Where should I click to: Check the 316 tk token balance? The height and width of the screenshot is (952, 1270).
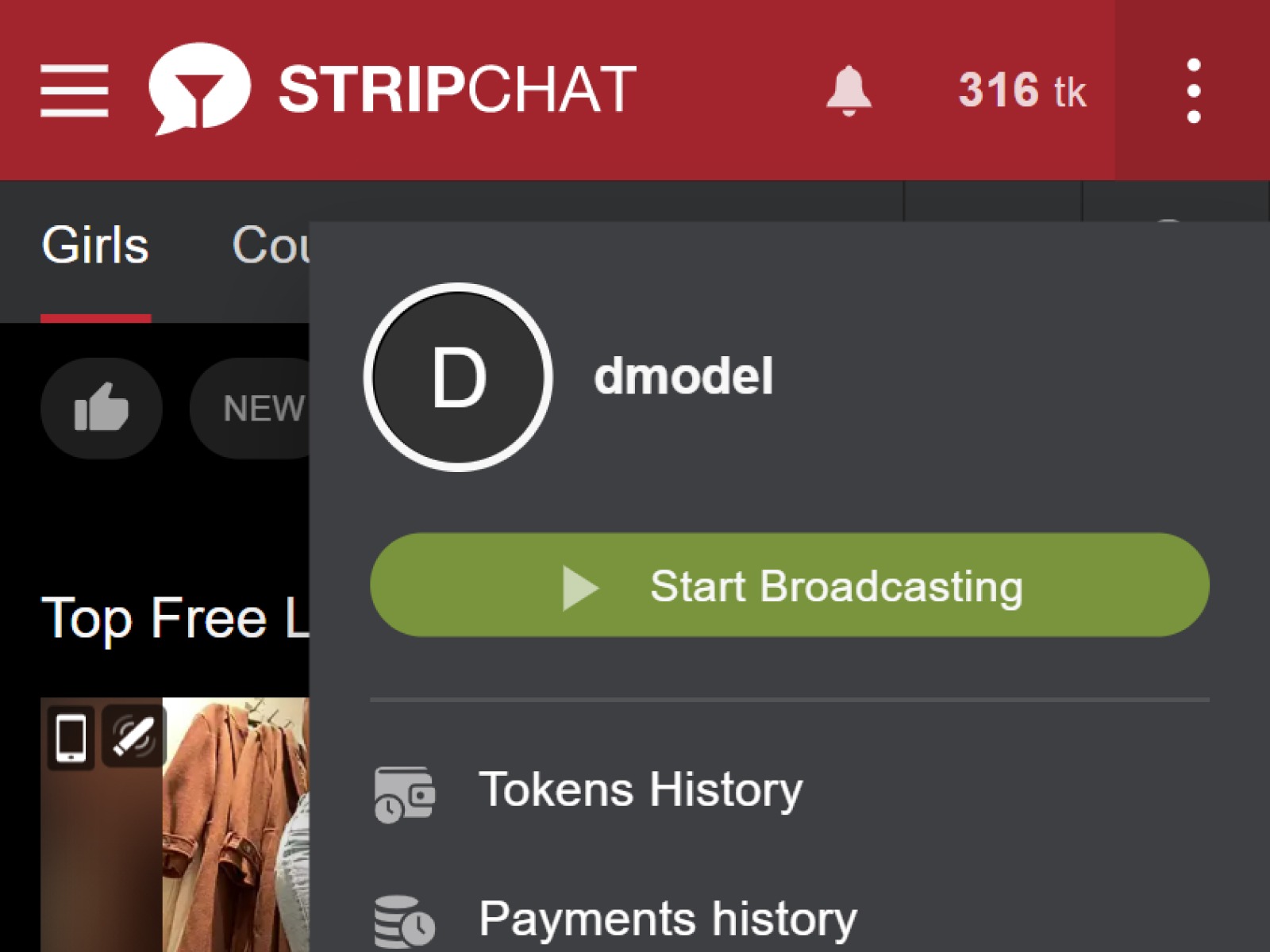coord(1022,90)
